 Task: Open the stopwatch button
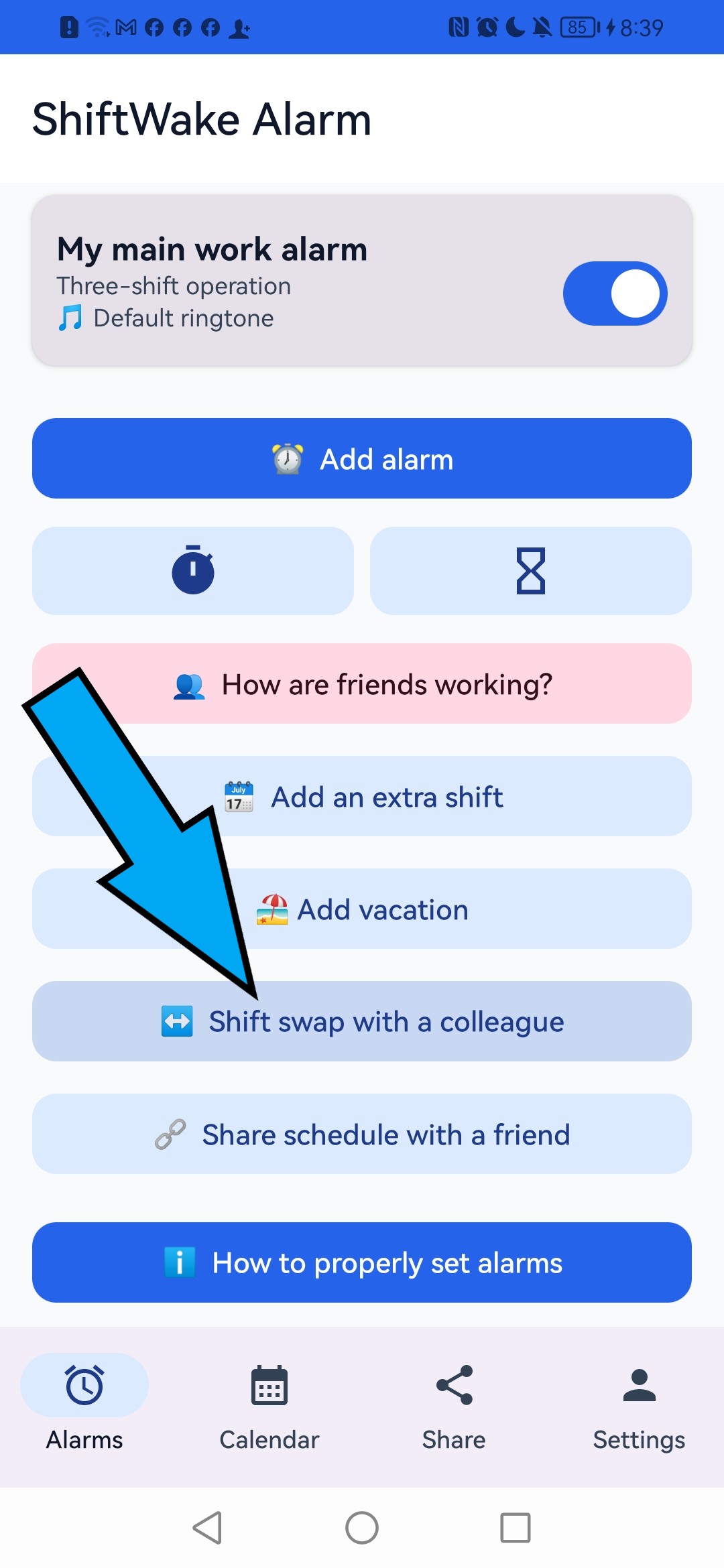(x=193, y=571)
